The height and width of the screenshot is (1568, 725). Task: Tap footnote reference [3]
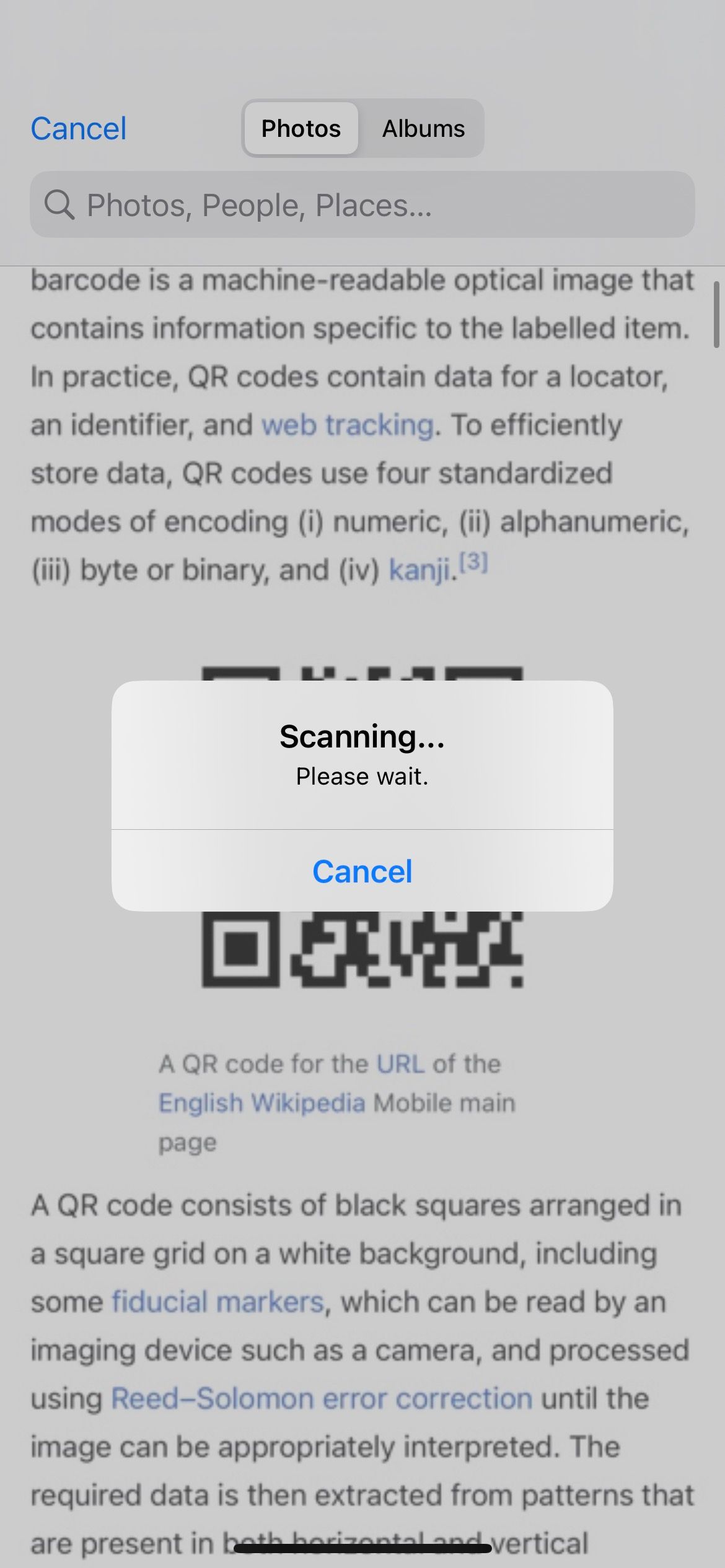click(x=473, y=560)
